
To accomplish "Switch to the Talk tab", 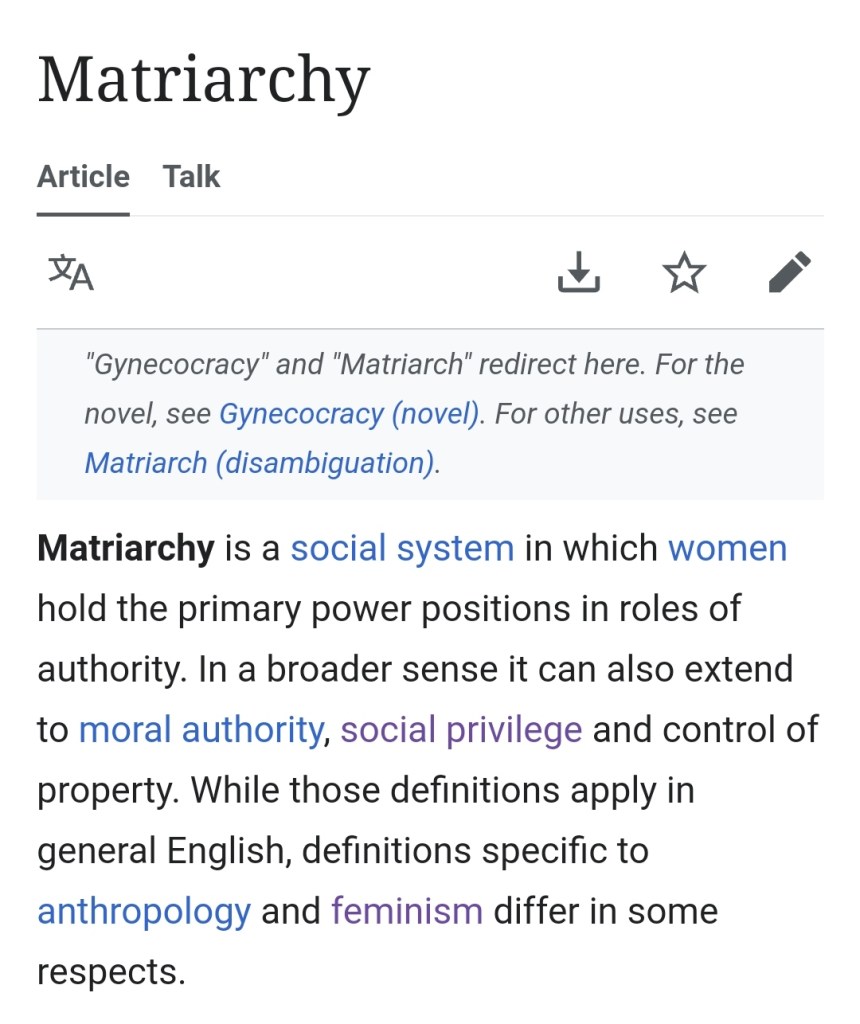I will [x=191, y=177].
